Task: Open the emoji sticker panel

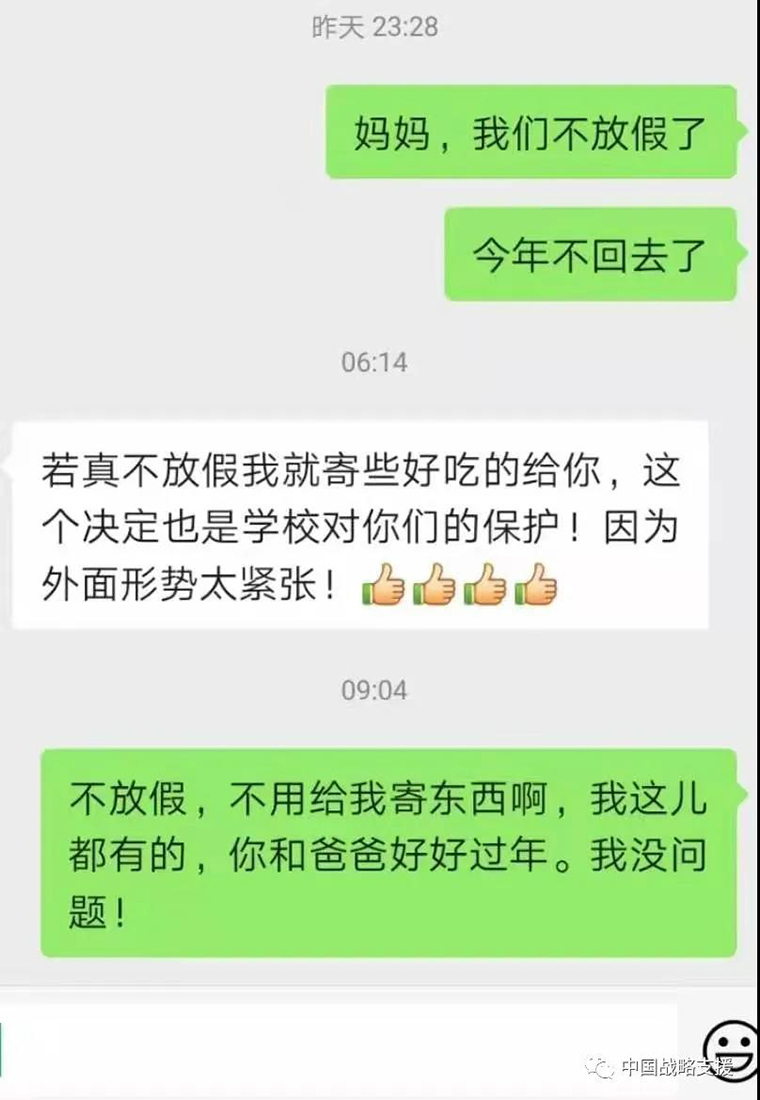Action: pyautogui.click(x=729, y=1040)
